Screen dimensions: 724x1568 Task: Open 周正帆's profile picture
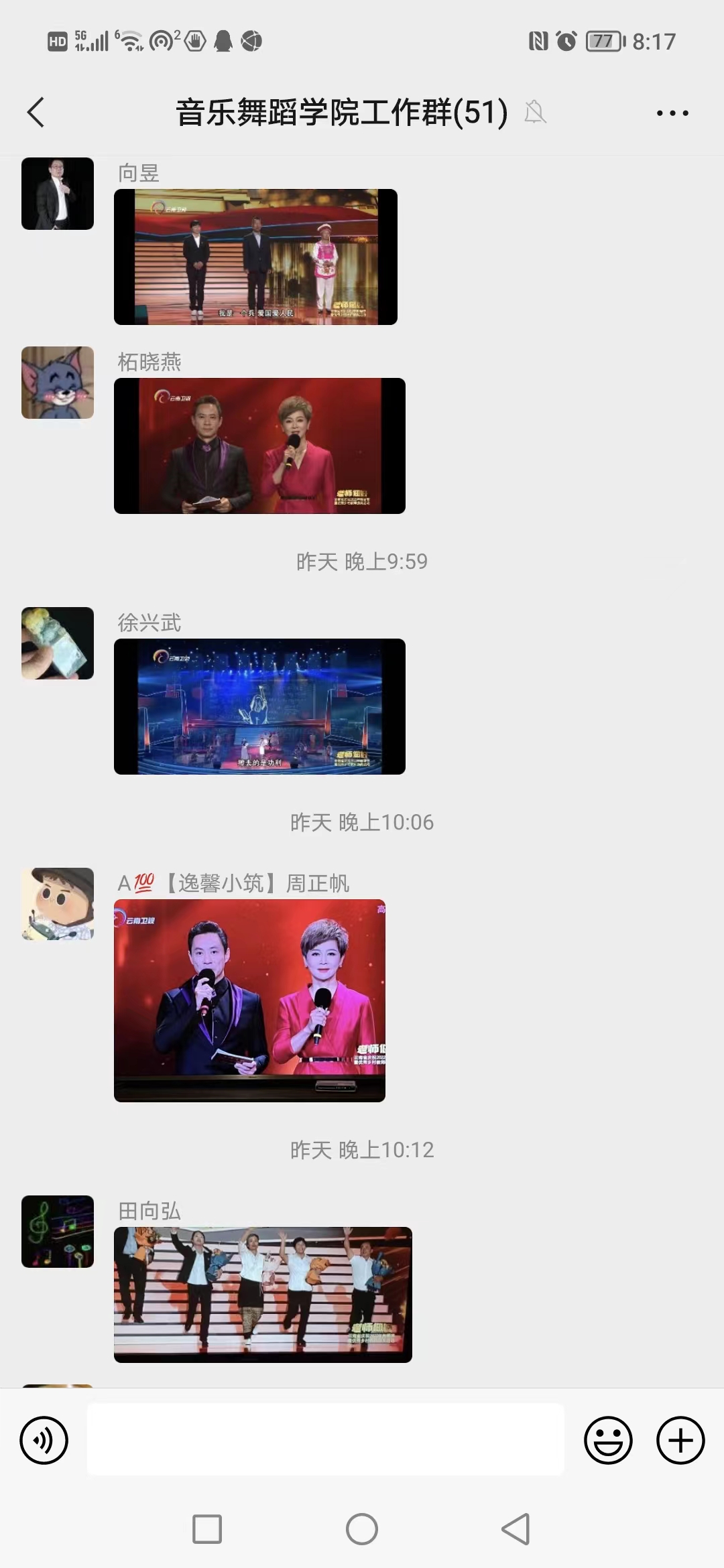coord(58,904)
